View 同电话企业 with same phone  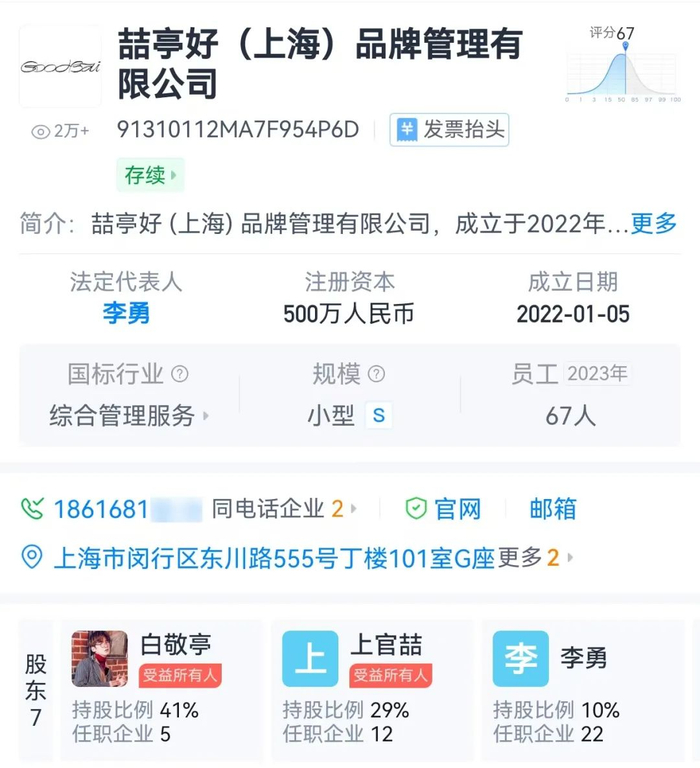click(284, 509)
